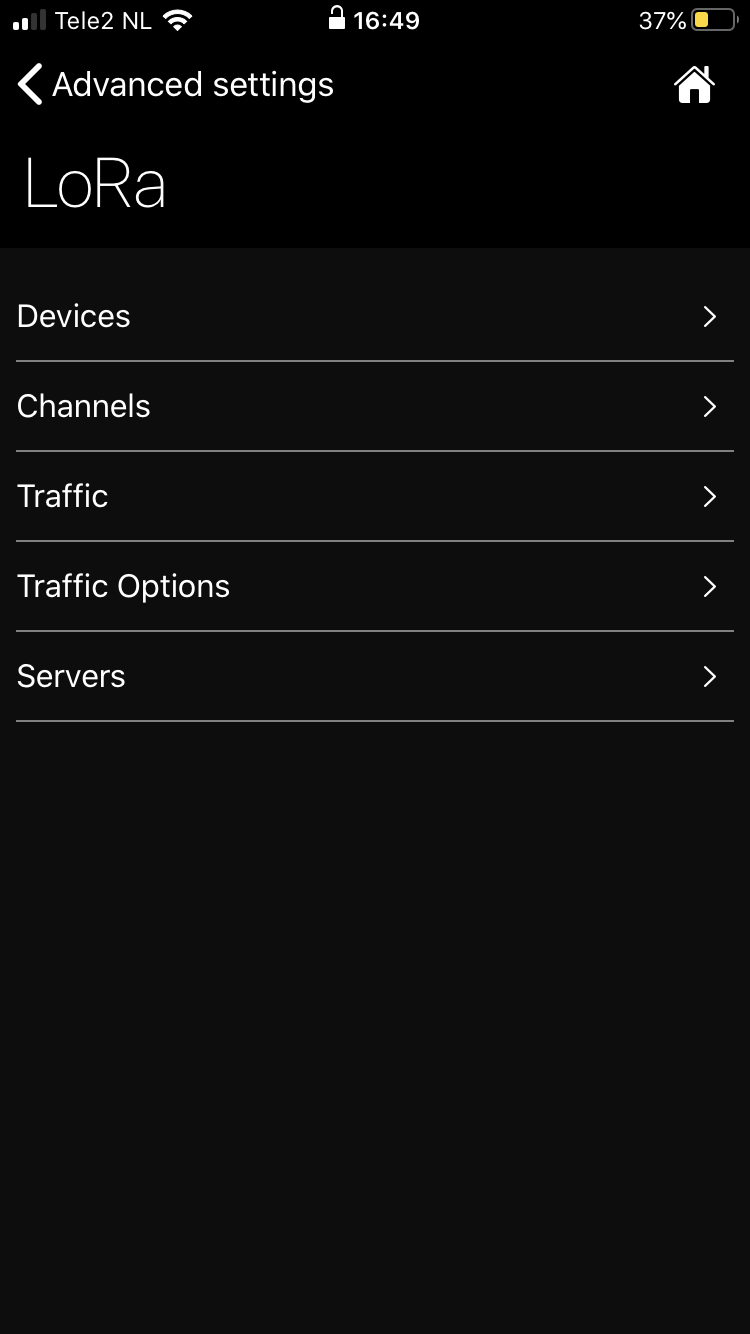Open Channels settings

(375, 406)
